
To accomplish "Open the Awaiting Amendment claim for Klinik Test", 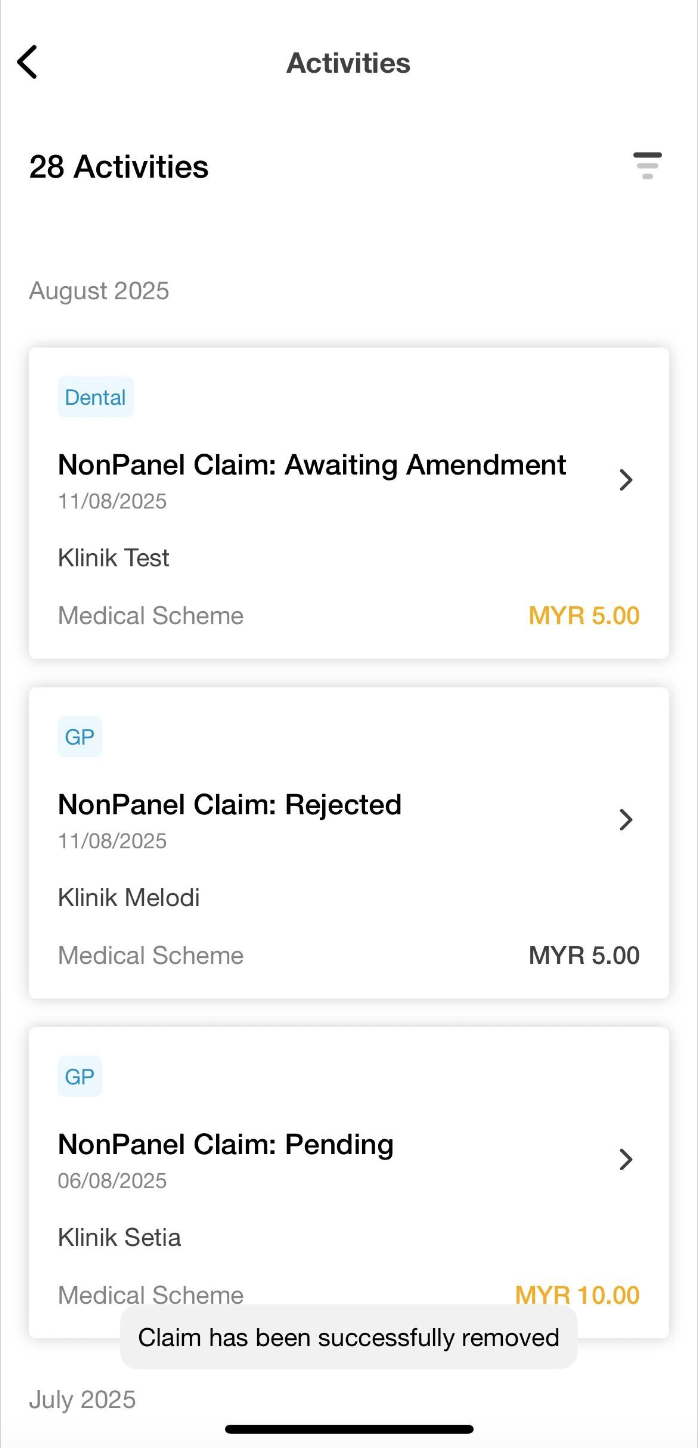I will click(349, 503).
